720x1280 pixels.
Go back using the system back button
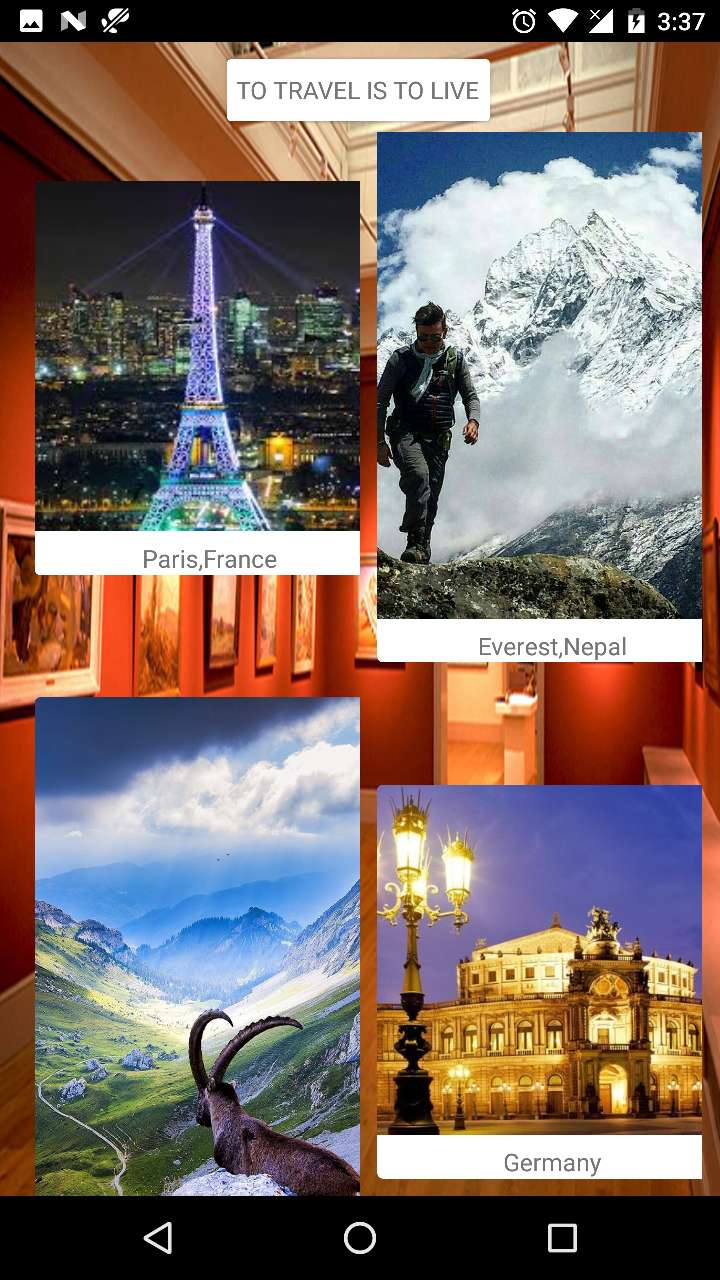pos(158,1238)
